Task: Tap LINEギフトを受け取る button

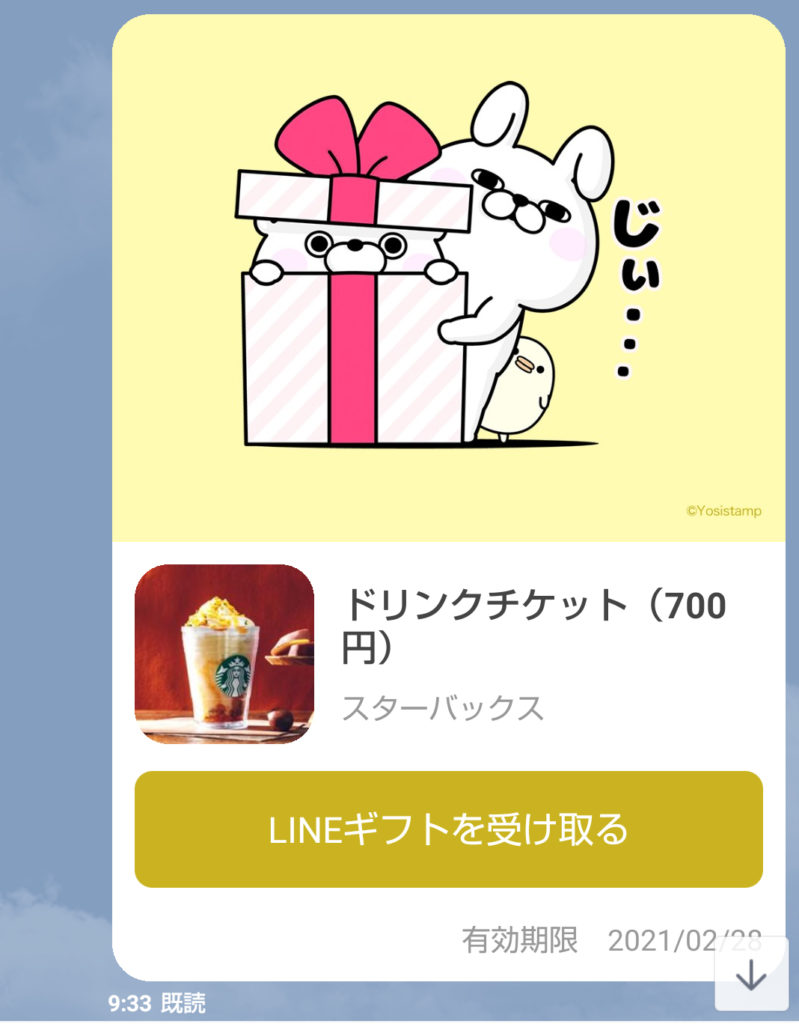Action: [x=448, y=829]
